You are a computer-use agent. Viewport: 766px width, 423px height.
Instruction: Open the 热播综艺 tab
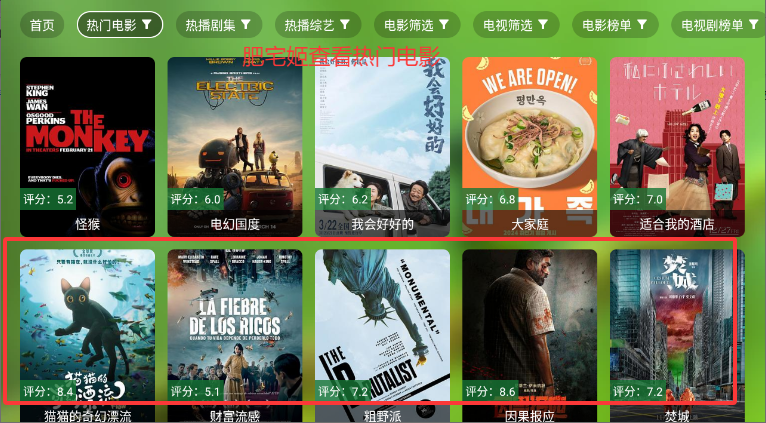point(317,24)
